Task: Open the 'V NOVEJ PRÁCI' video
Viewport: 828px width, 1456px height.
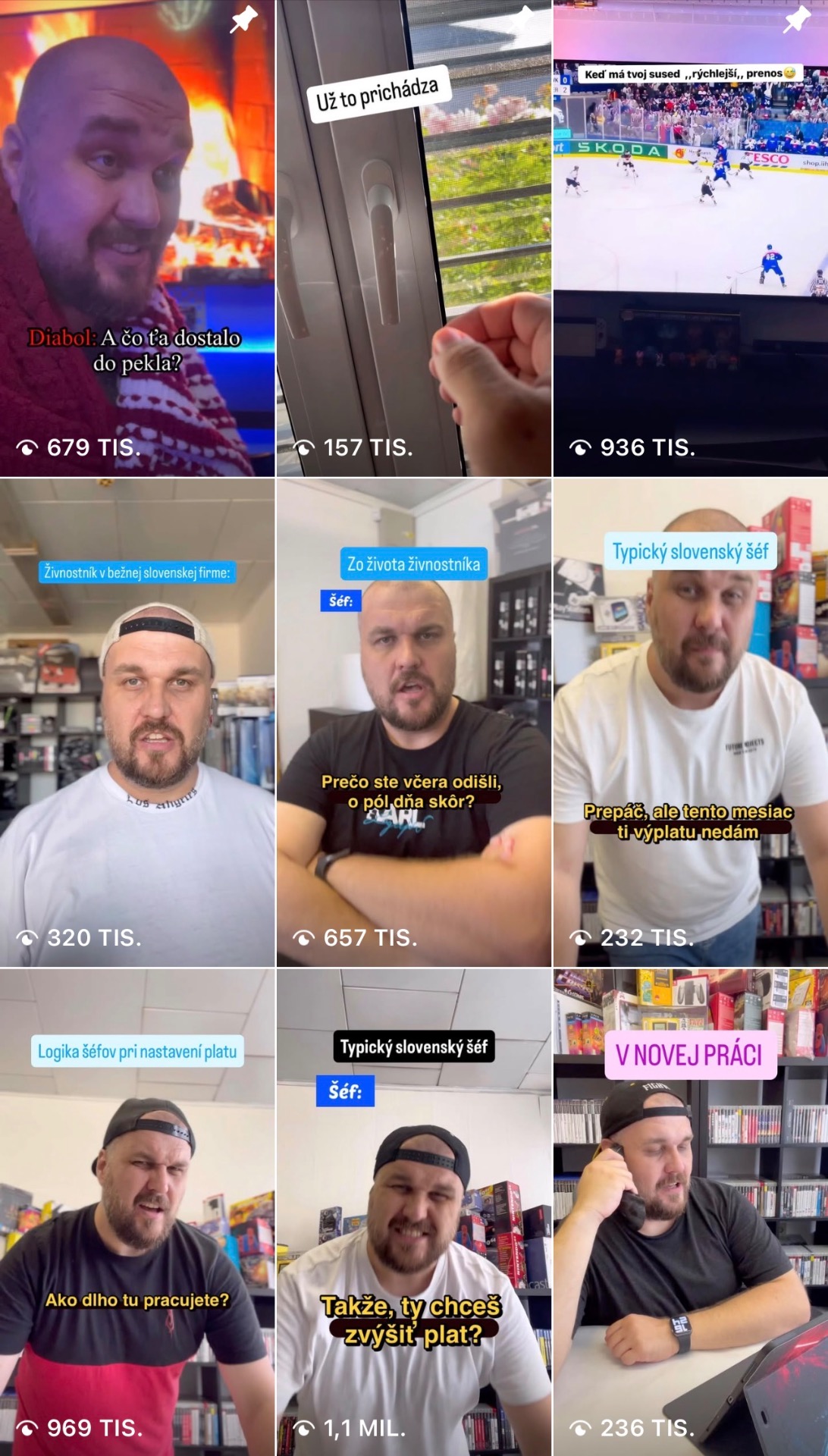Action: 690,1212
